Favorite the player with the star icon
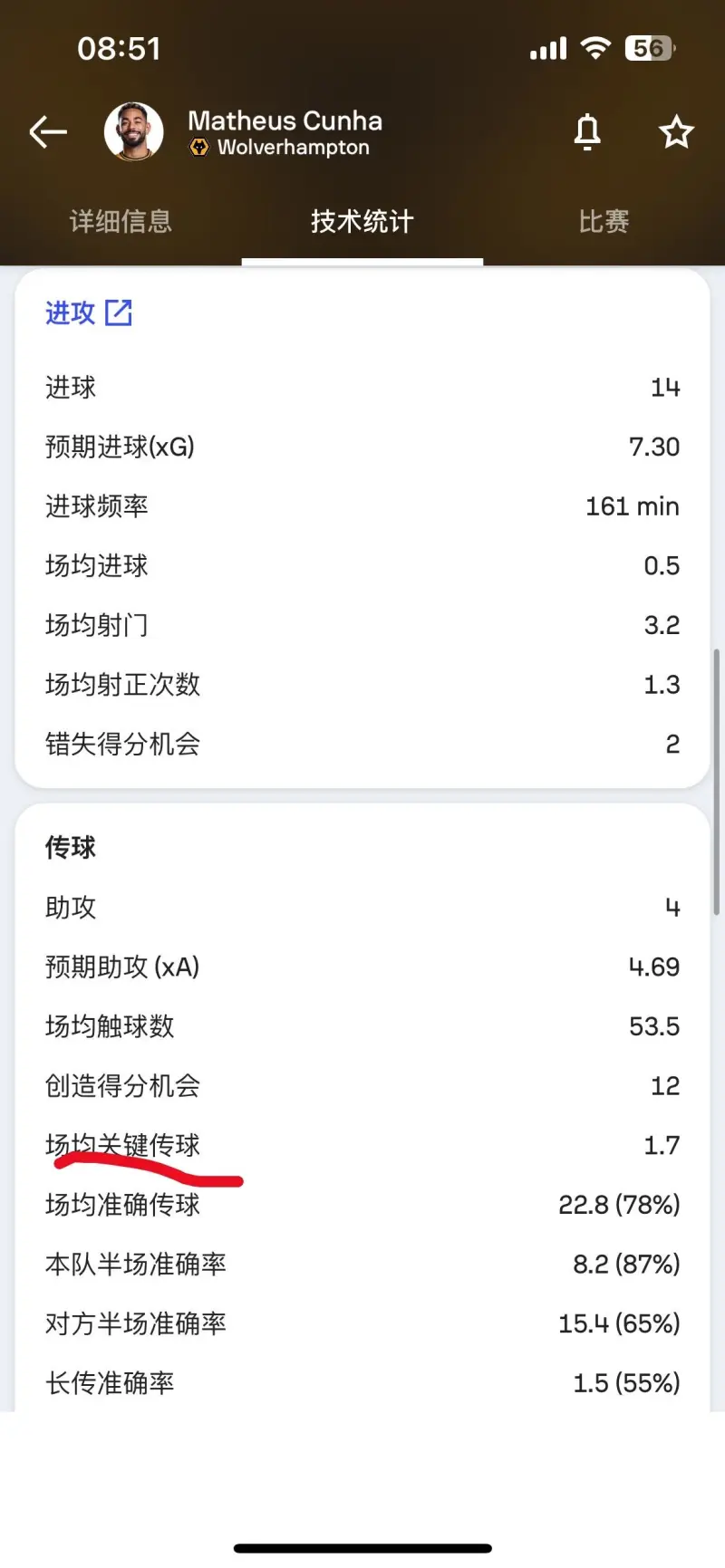This screenshot has height=1568, width=725. pyautogui.click(x=676, y=132)
